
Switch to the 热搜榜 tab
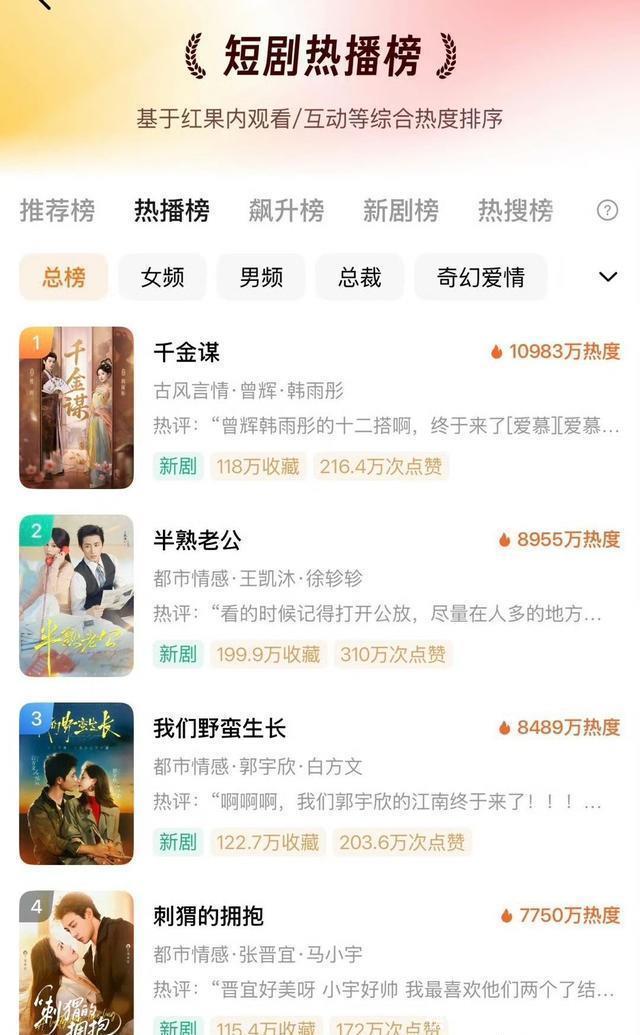(x=515, y=211)
